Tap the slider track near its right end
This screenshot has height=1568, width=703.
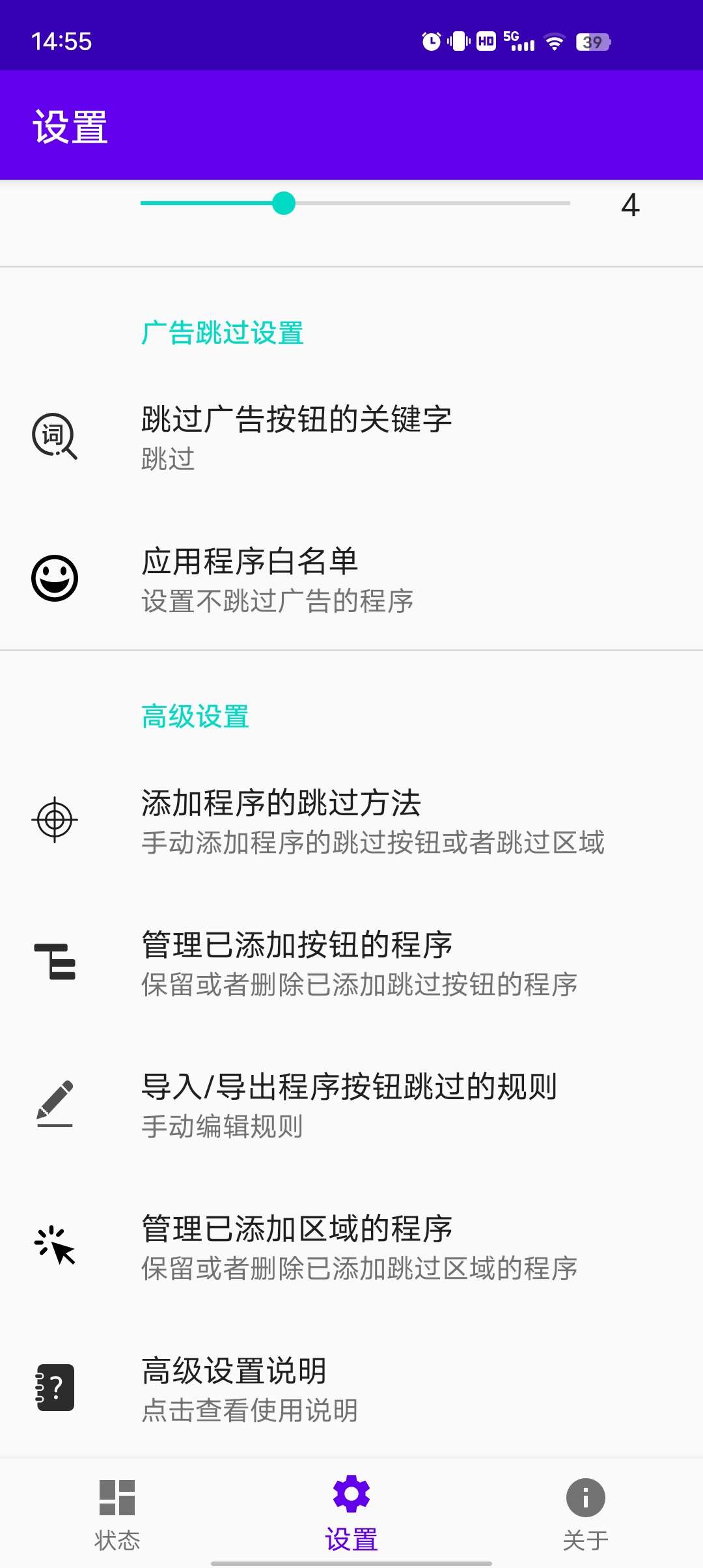[553, 203]
